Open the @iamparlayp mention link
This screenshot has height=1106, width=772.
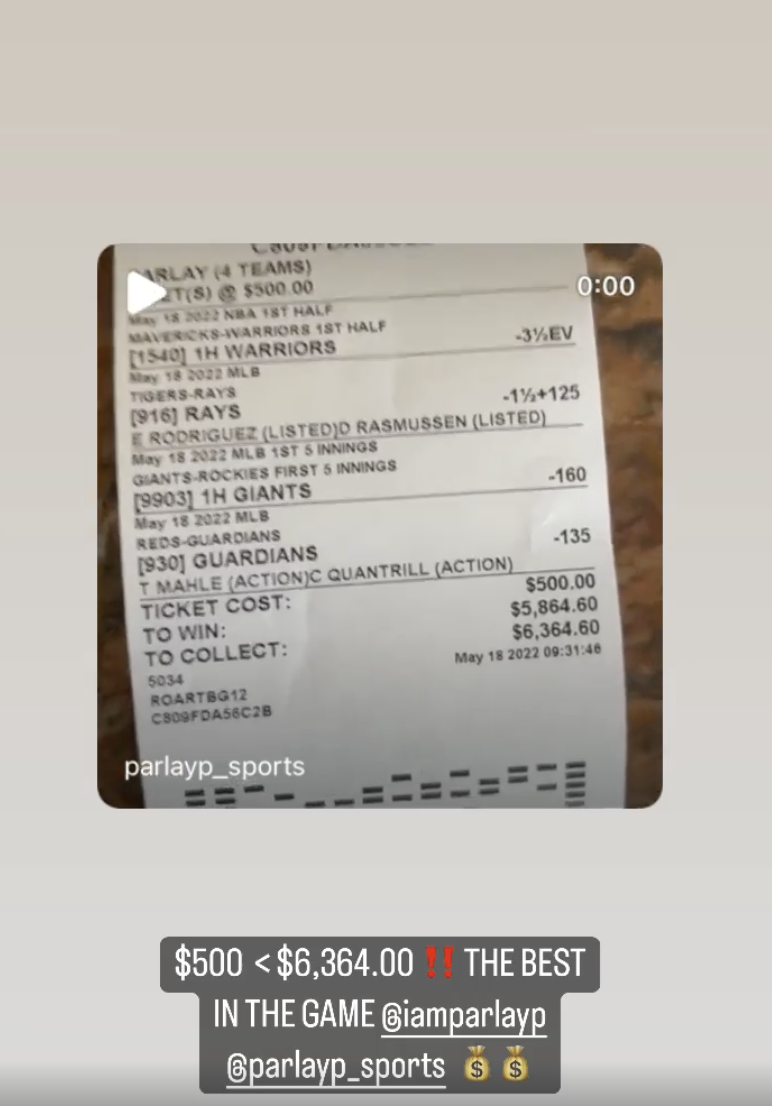click(464, 1016)
